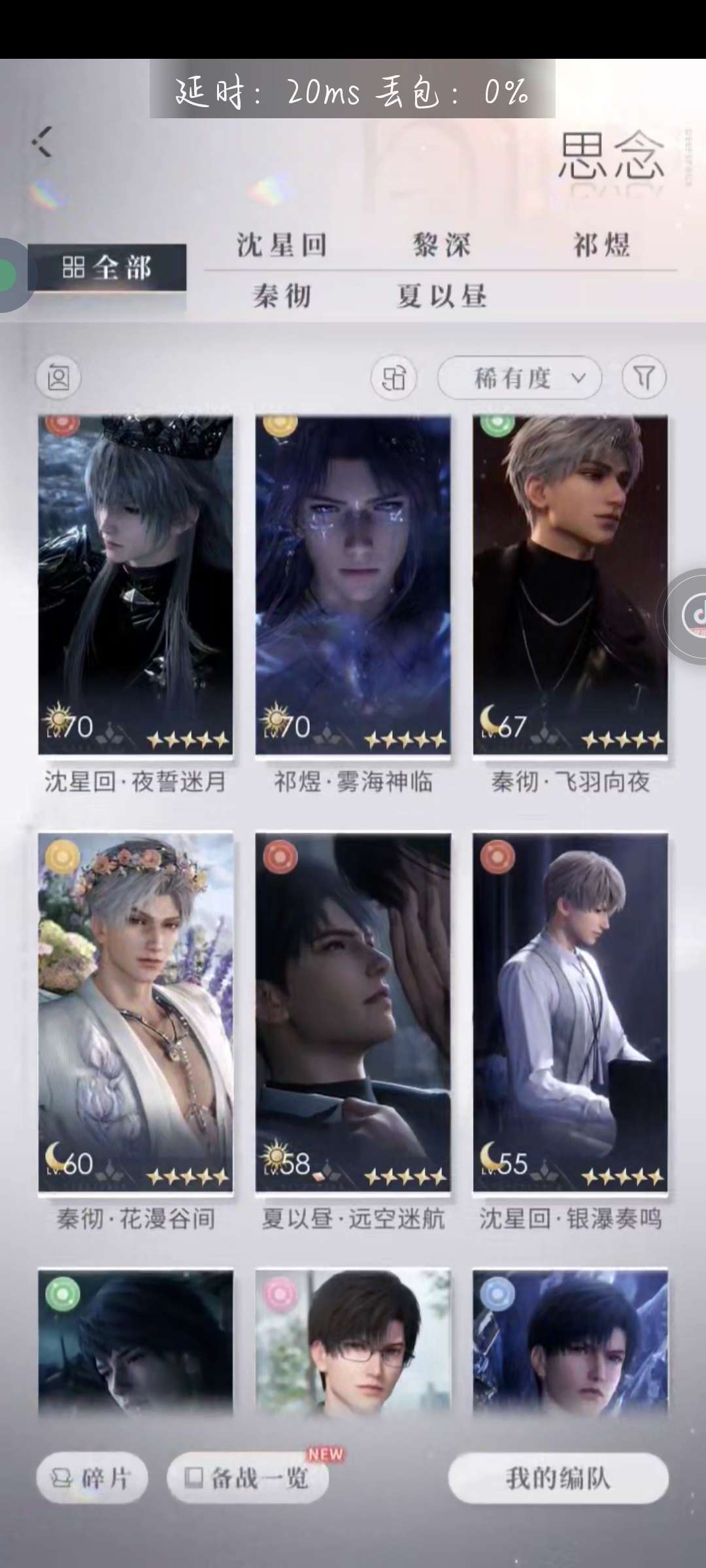Open the funnel filter icon
Screen dimensions: 706x1568
click(x=644, y=378)
